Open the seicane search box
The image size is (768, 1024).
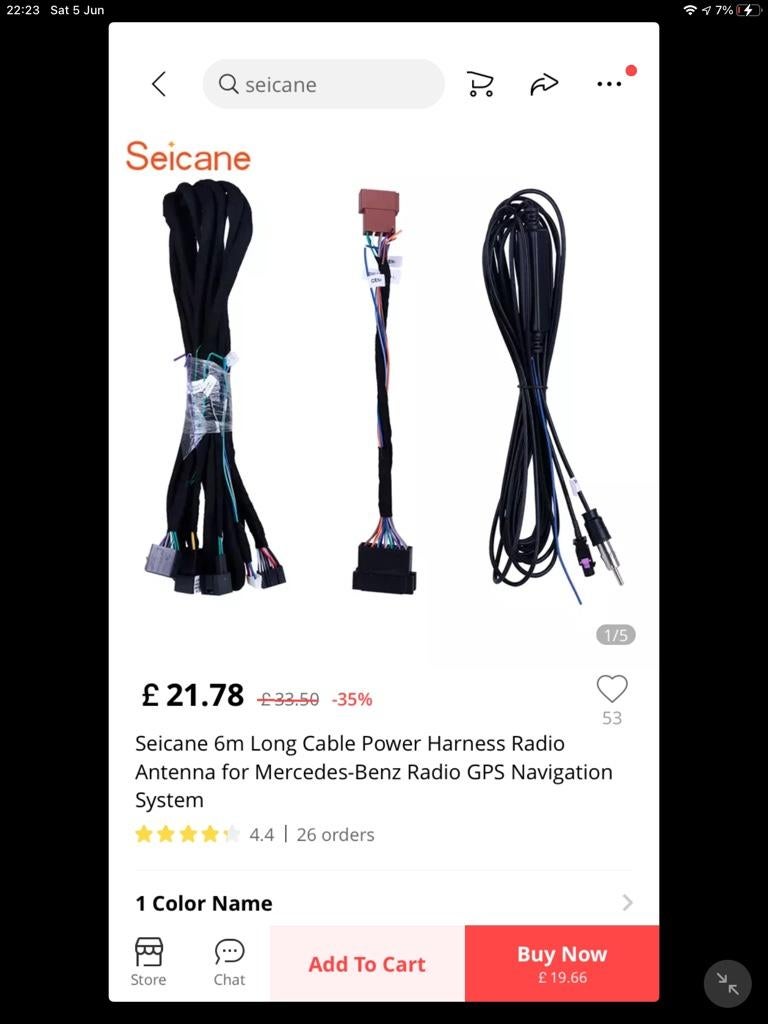pyautogui.click(x=323, y=84)
